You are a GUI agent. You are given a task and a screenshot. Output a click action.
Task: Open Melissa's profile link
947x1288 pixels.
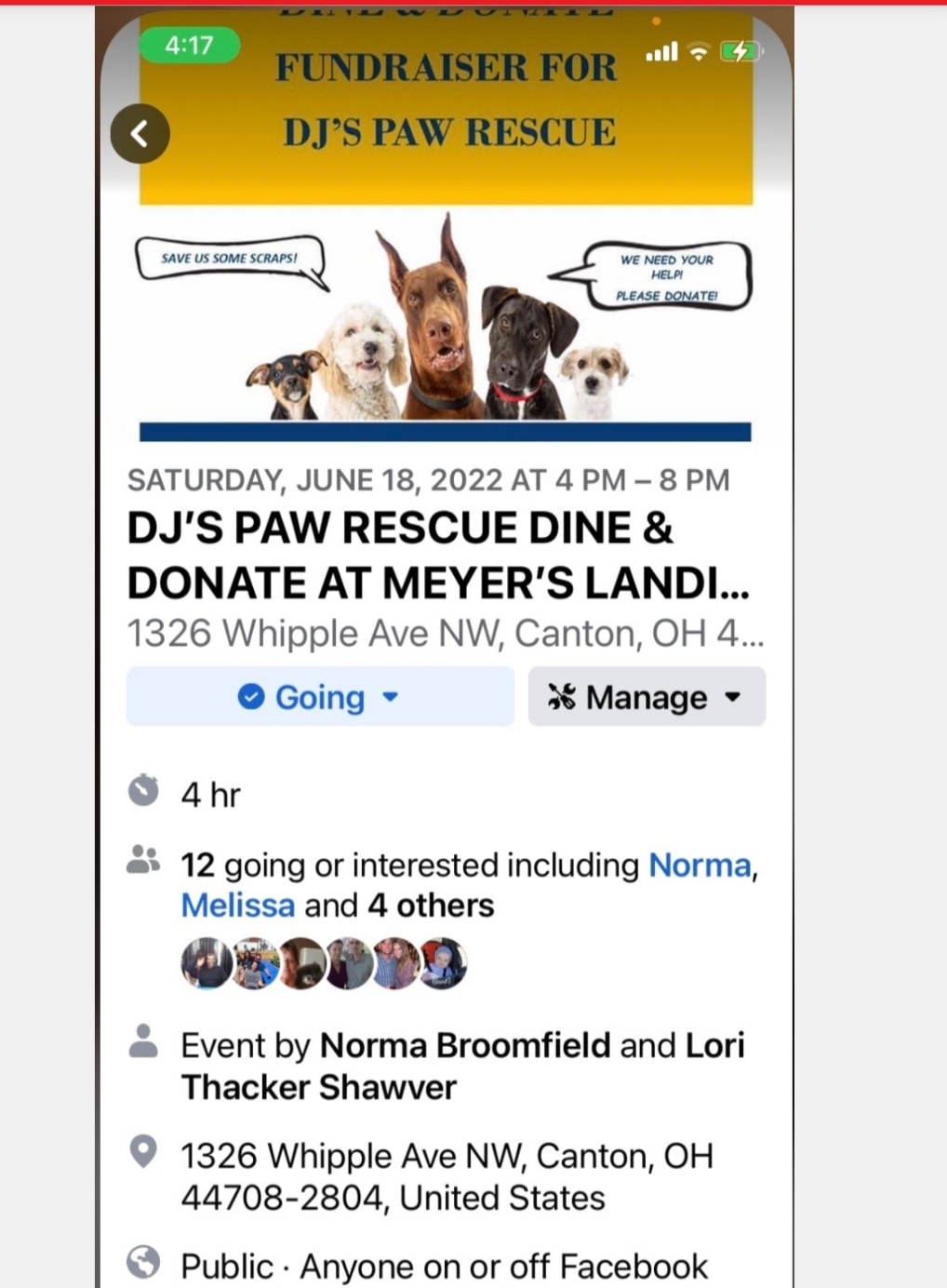[x=238, y=905]
